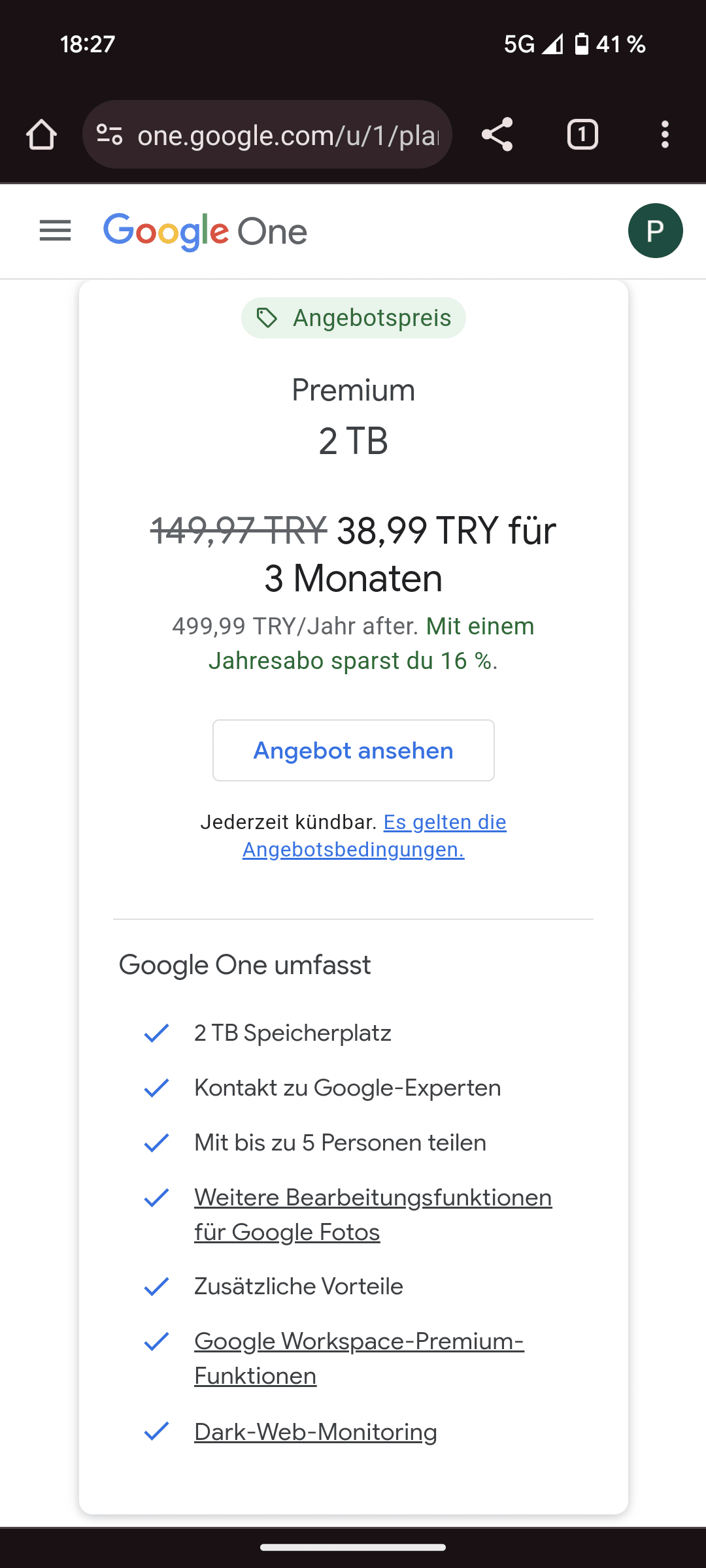Screen dimensions: 706x1568
Task: Tap the Angebot ansehen button
Action: click(x=353, y=751)
